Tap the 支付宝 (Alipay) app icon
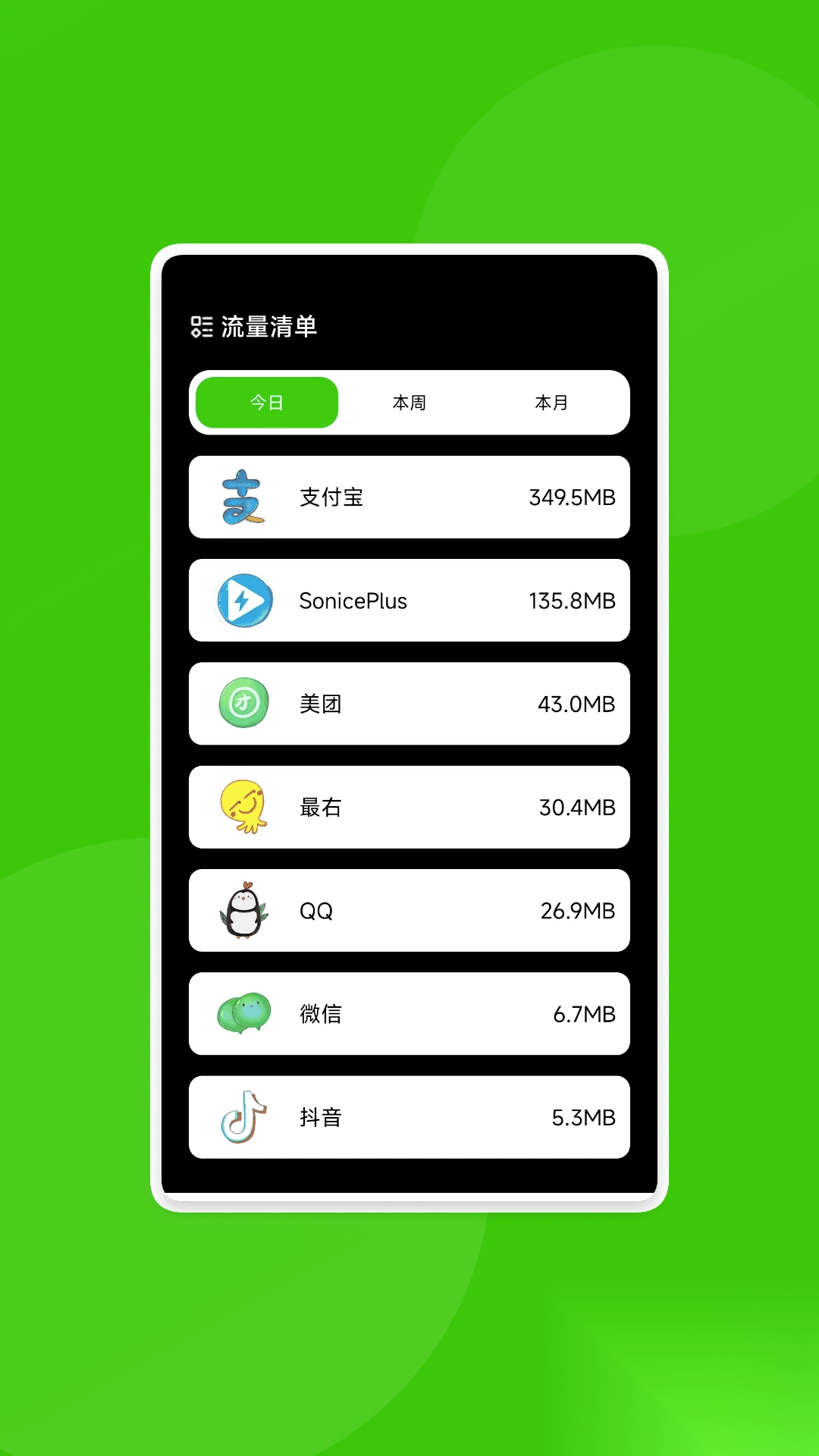The image size is (819, 1456). click(243, 497)
